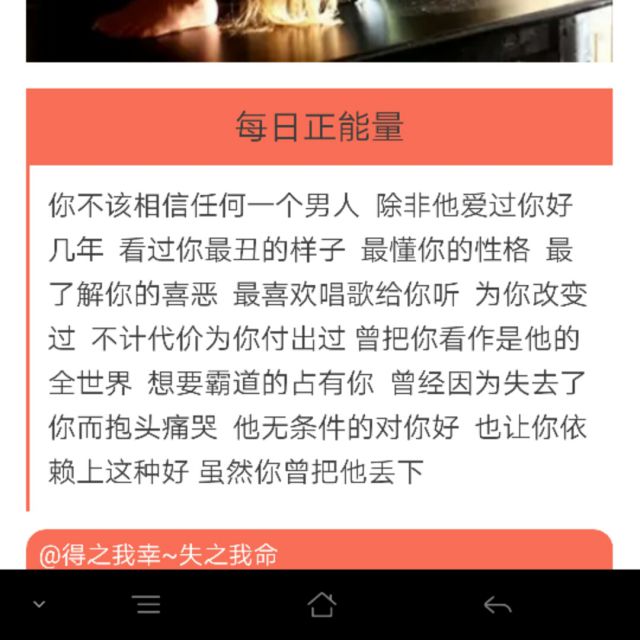Hide the navigation bar with the chevron
The height and width of the screenshot is (640, 640).
click(39, 604)
